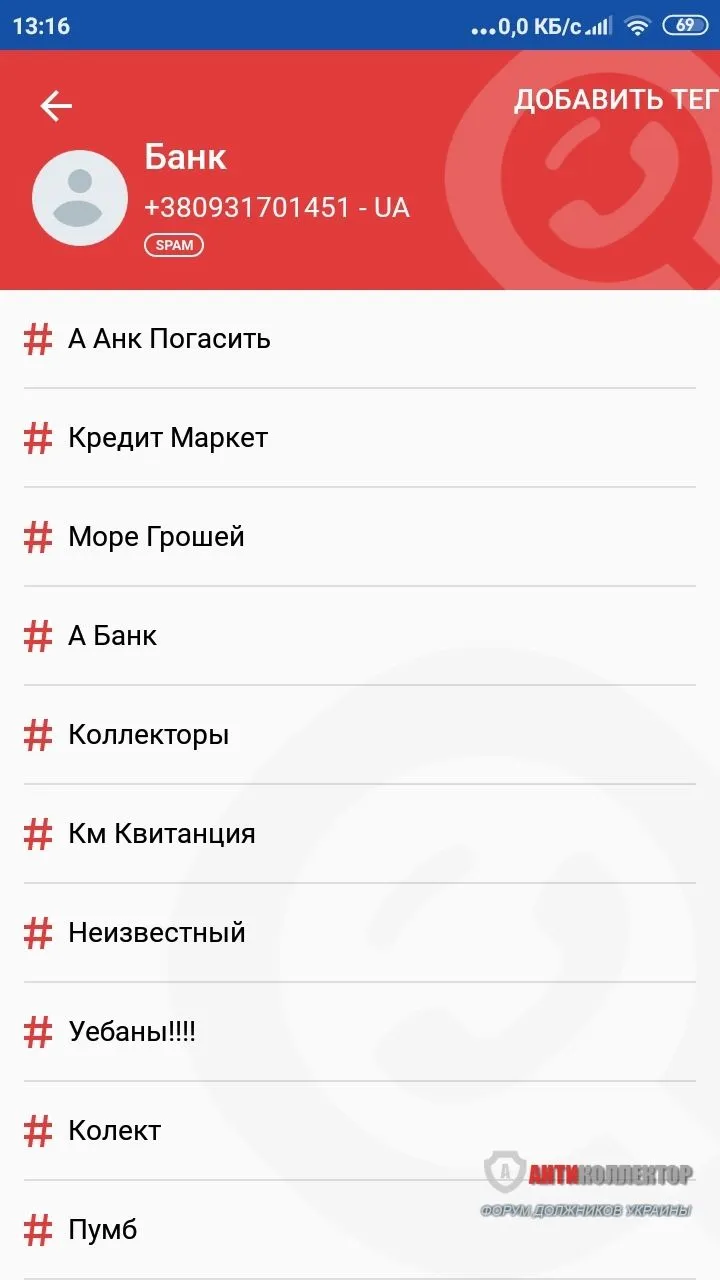Tap the SPAM label under the phone number

[x=174, y=244]
